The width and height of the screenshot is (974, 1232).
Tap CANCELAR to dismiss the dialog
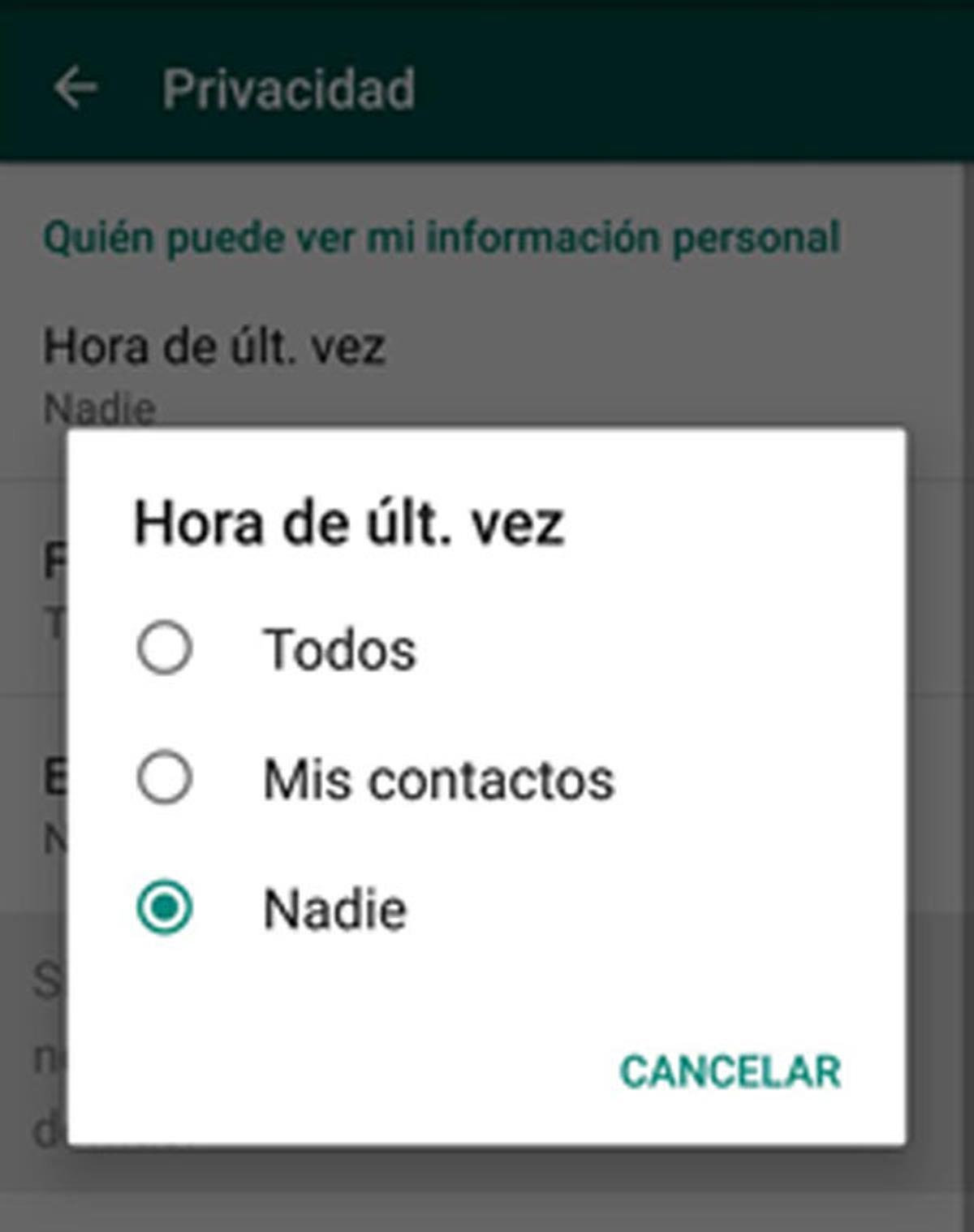tap(729, 1069)
